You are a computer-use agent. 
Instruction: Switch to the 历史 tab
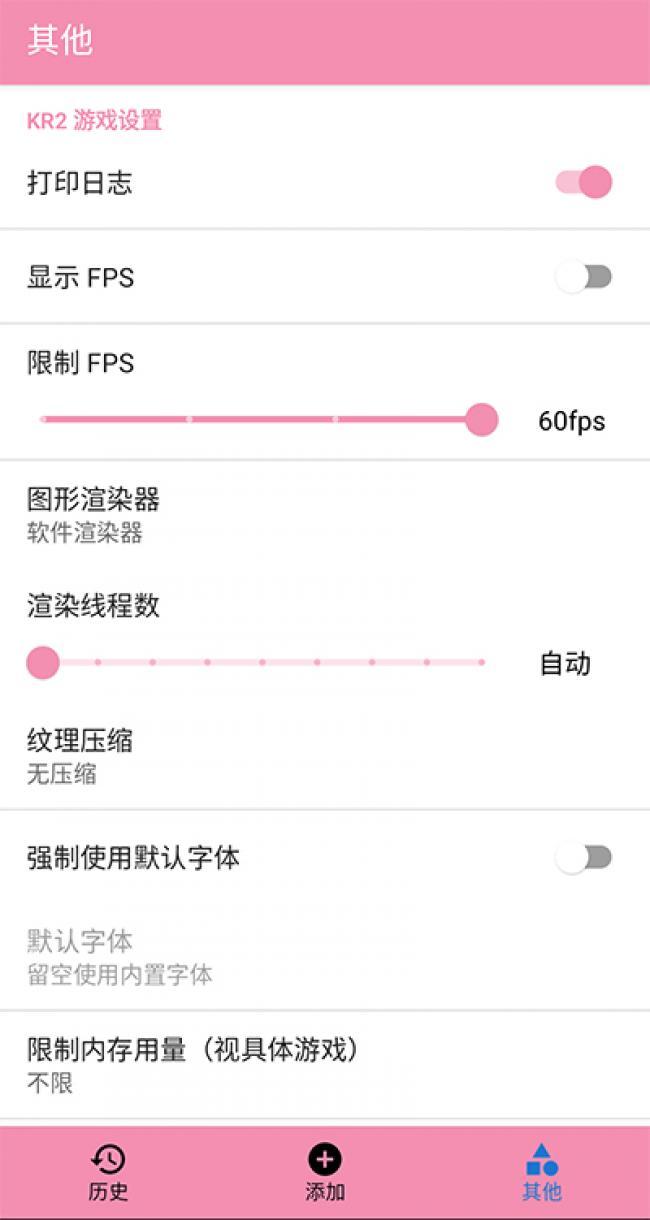(108, 1173)
